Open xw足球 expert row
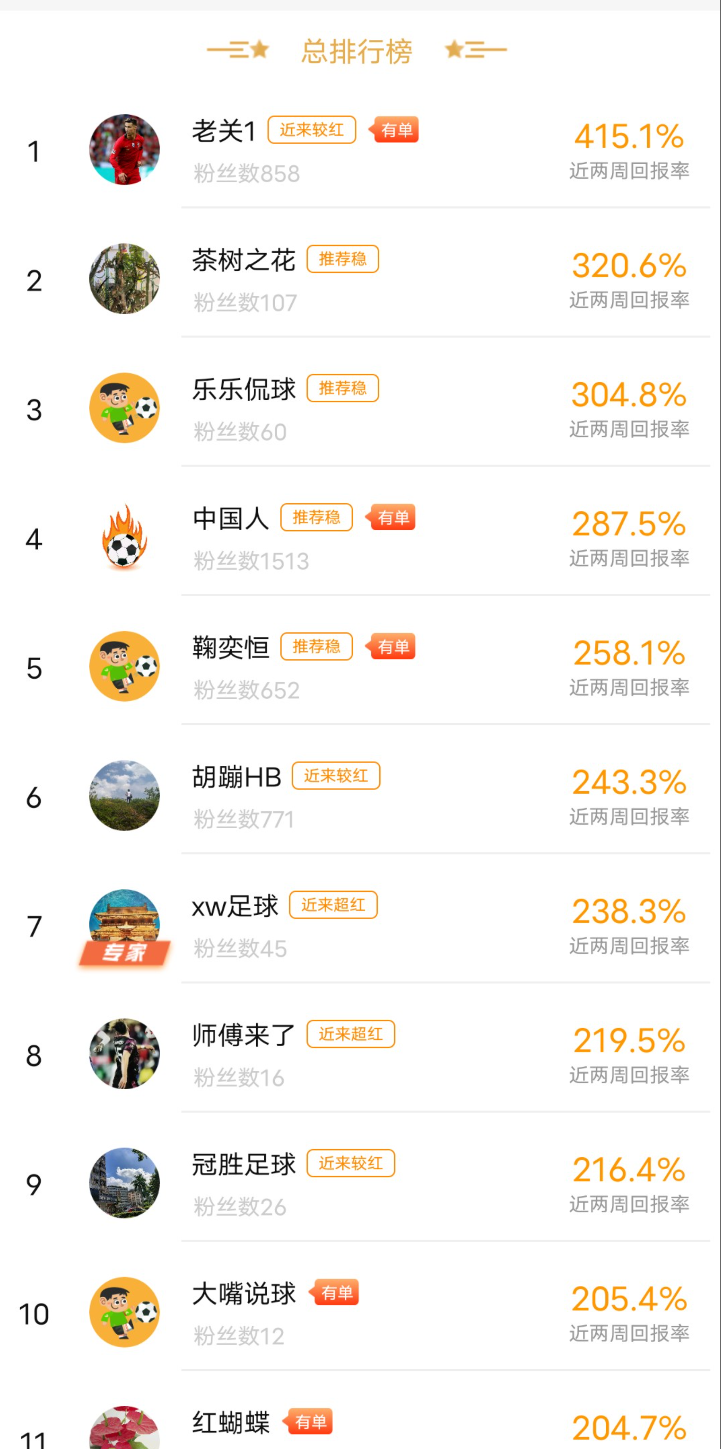This screenshot has height=1449, width=721. (360, 924)
